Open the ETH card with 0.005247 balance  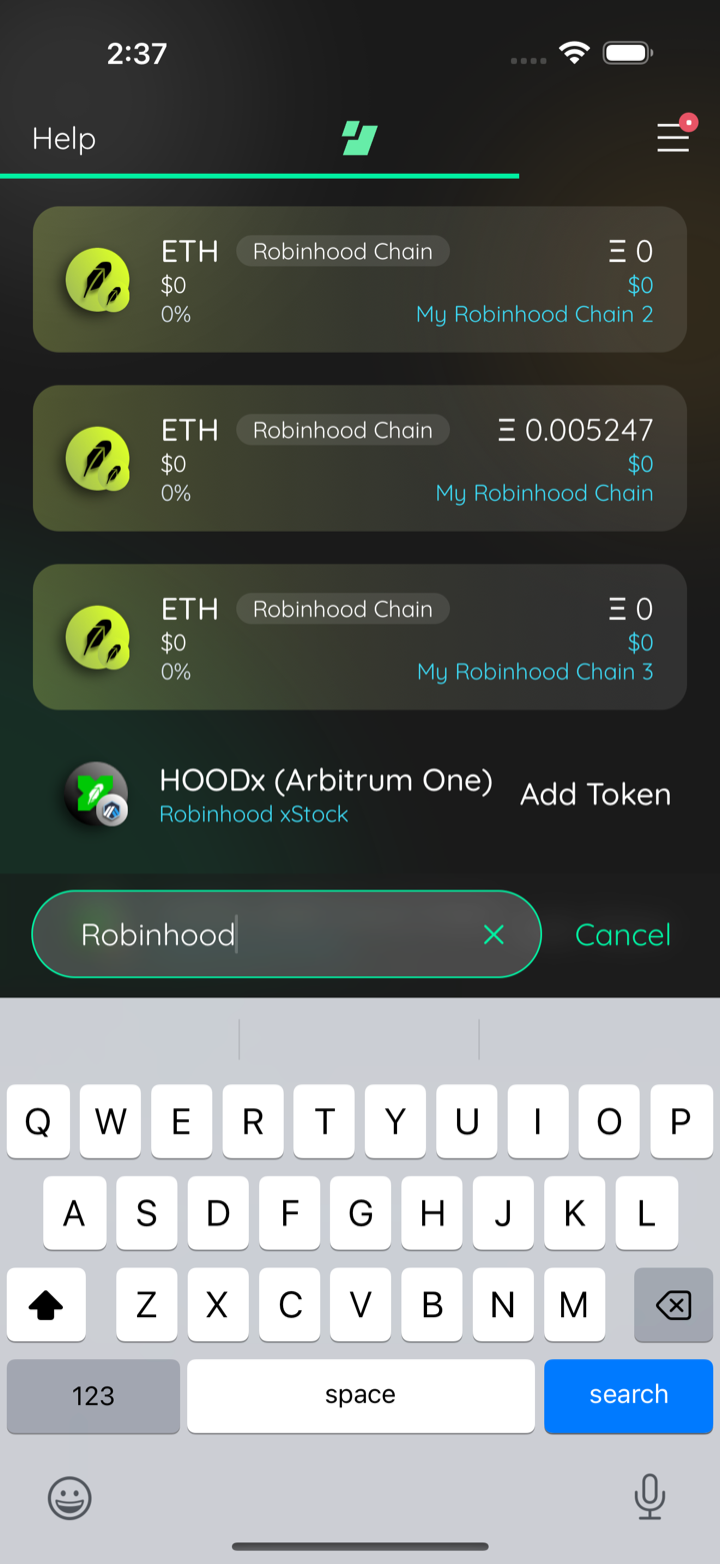pos(360,458)
